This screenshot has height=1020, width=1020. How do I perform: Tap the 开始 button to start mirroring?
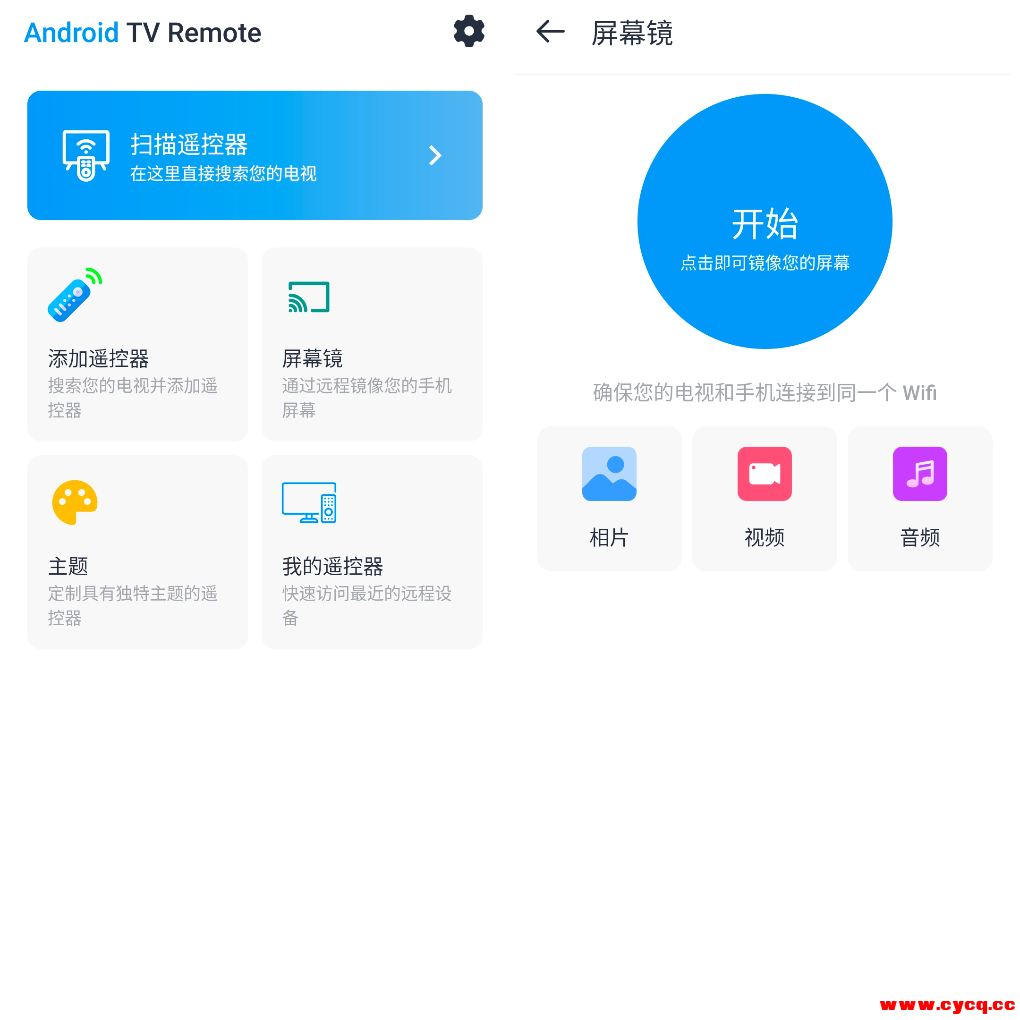[x=764, y=222]
